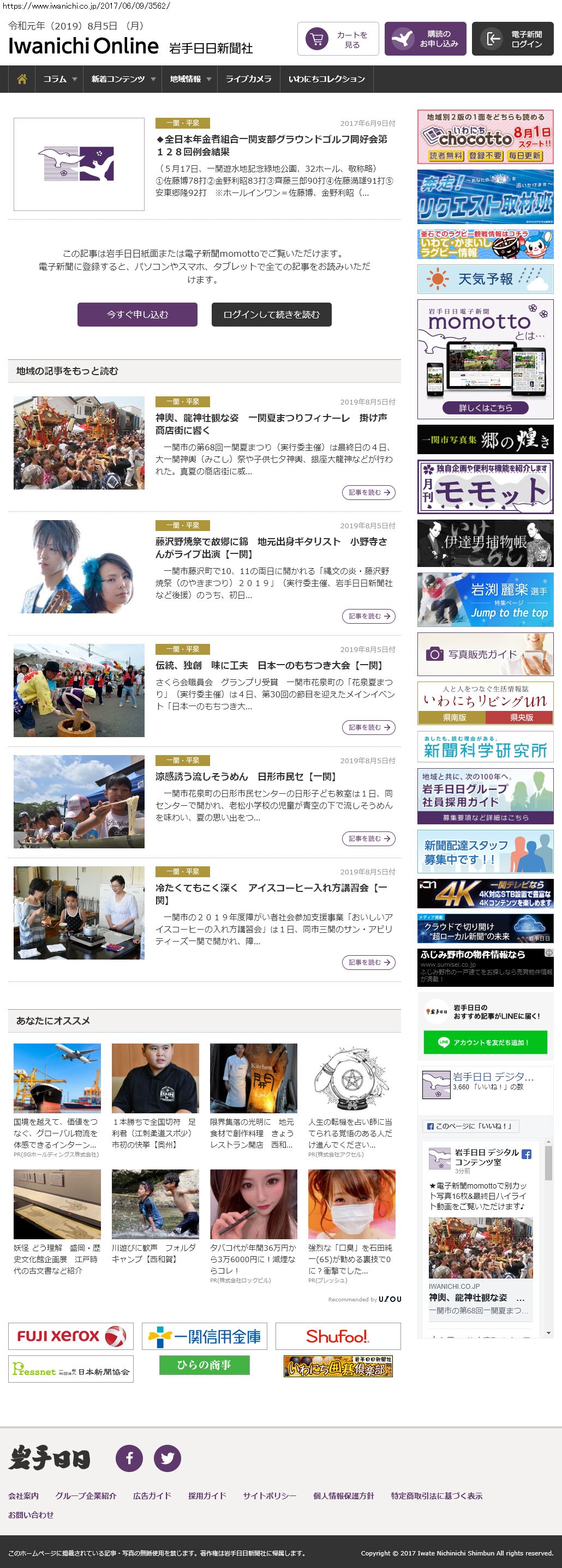Viewport: 562px width, 1568px height.
Task: Tap 購読のお申し込み subscription button
Action: pyautogui.click(x=426, y=39)
